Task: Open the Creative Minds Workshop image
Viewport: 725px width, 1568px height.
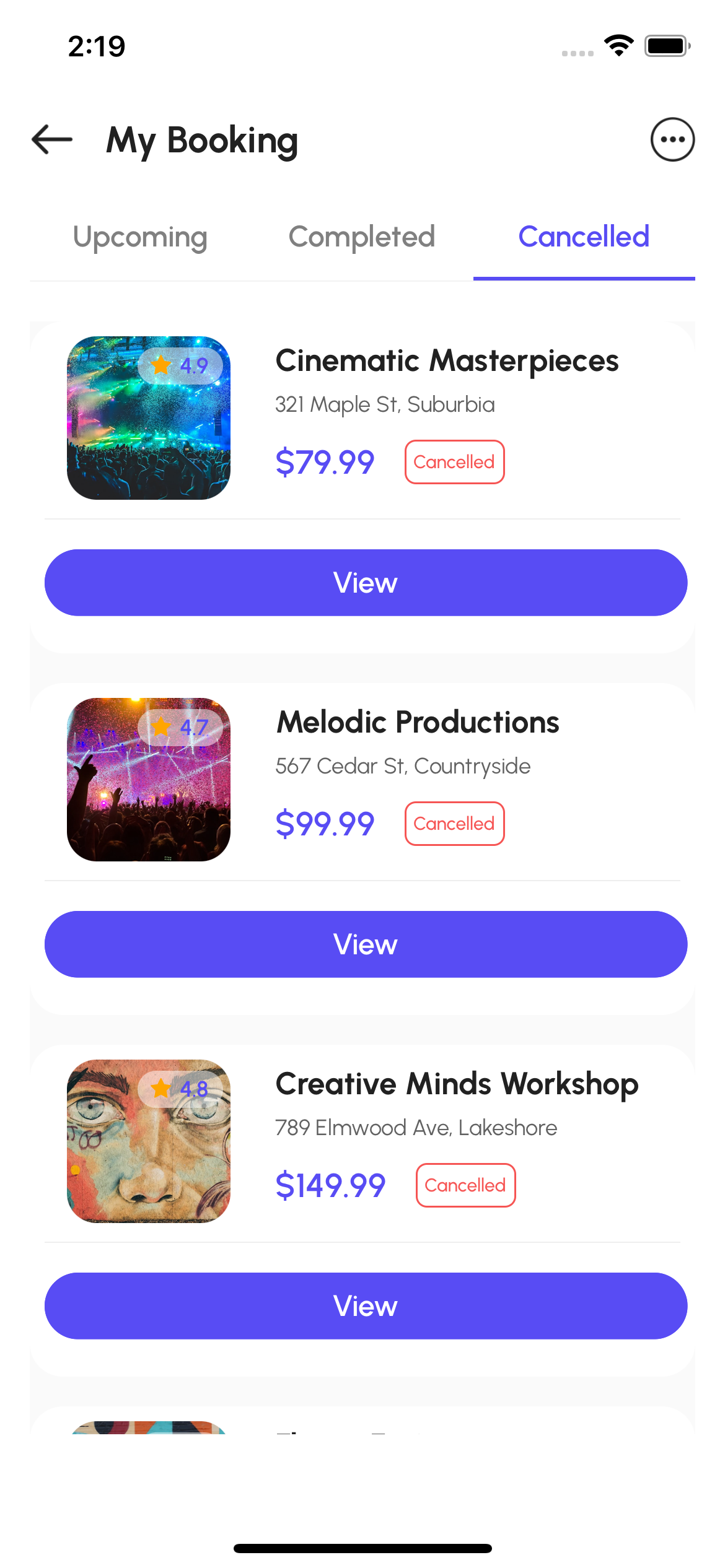Action: (x=149, y=1141)
